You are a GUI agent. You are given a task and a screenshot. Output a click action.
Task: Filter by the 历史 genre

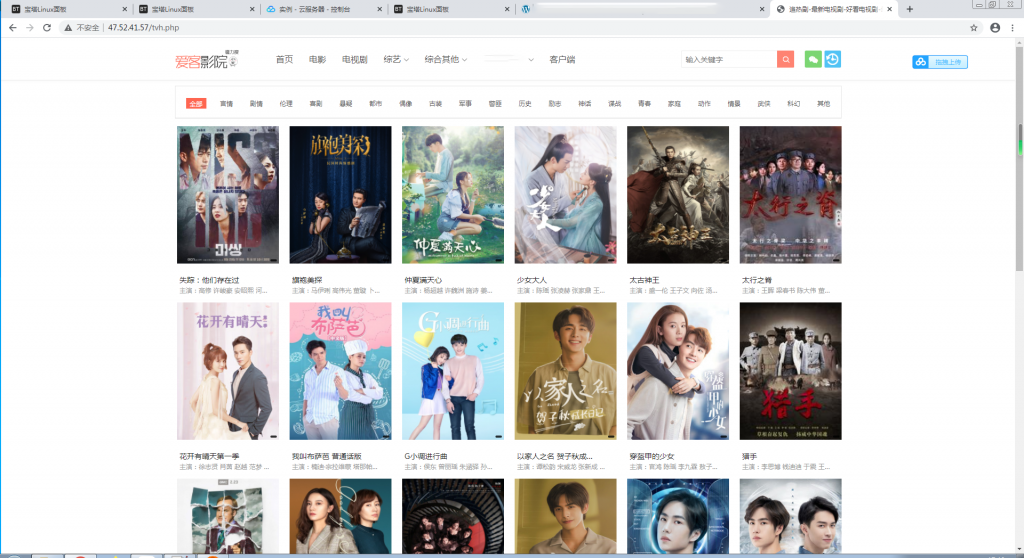[x=524, y=103]
